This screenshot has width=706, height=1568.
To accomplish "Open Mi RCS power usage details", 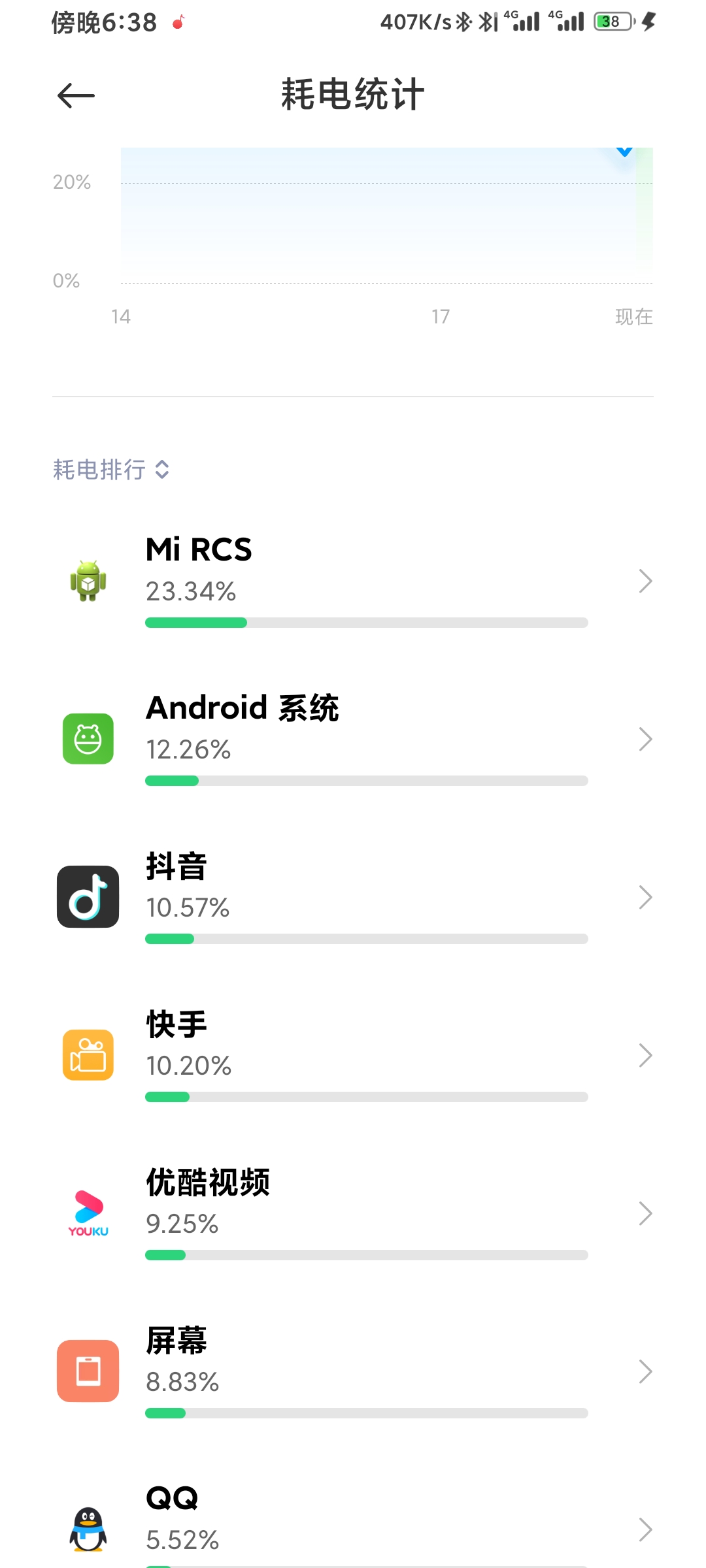I will point(353,581).
